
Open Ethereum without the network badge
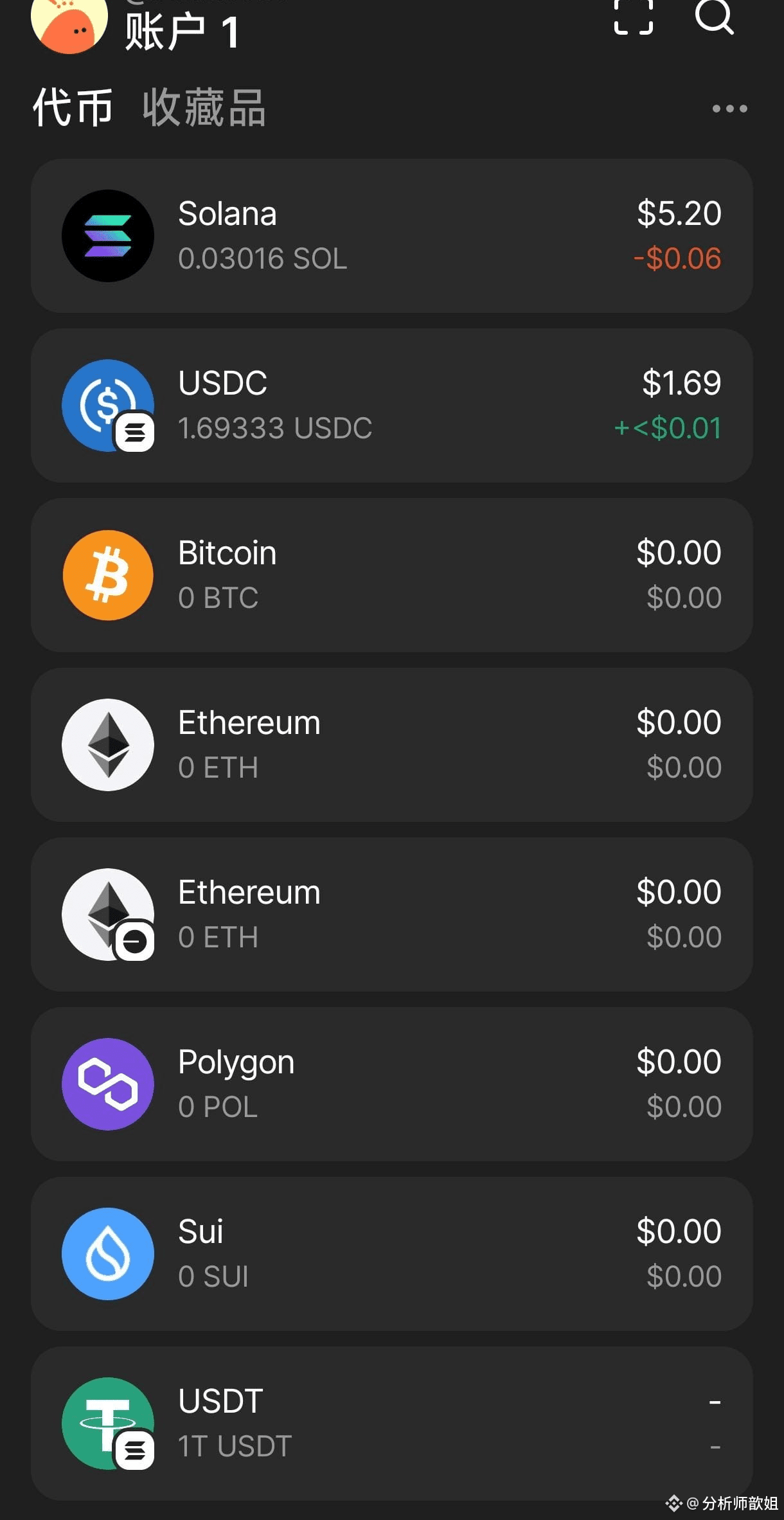click(392, 745)
